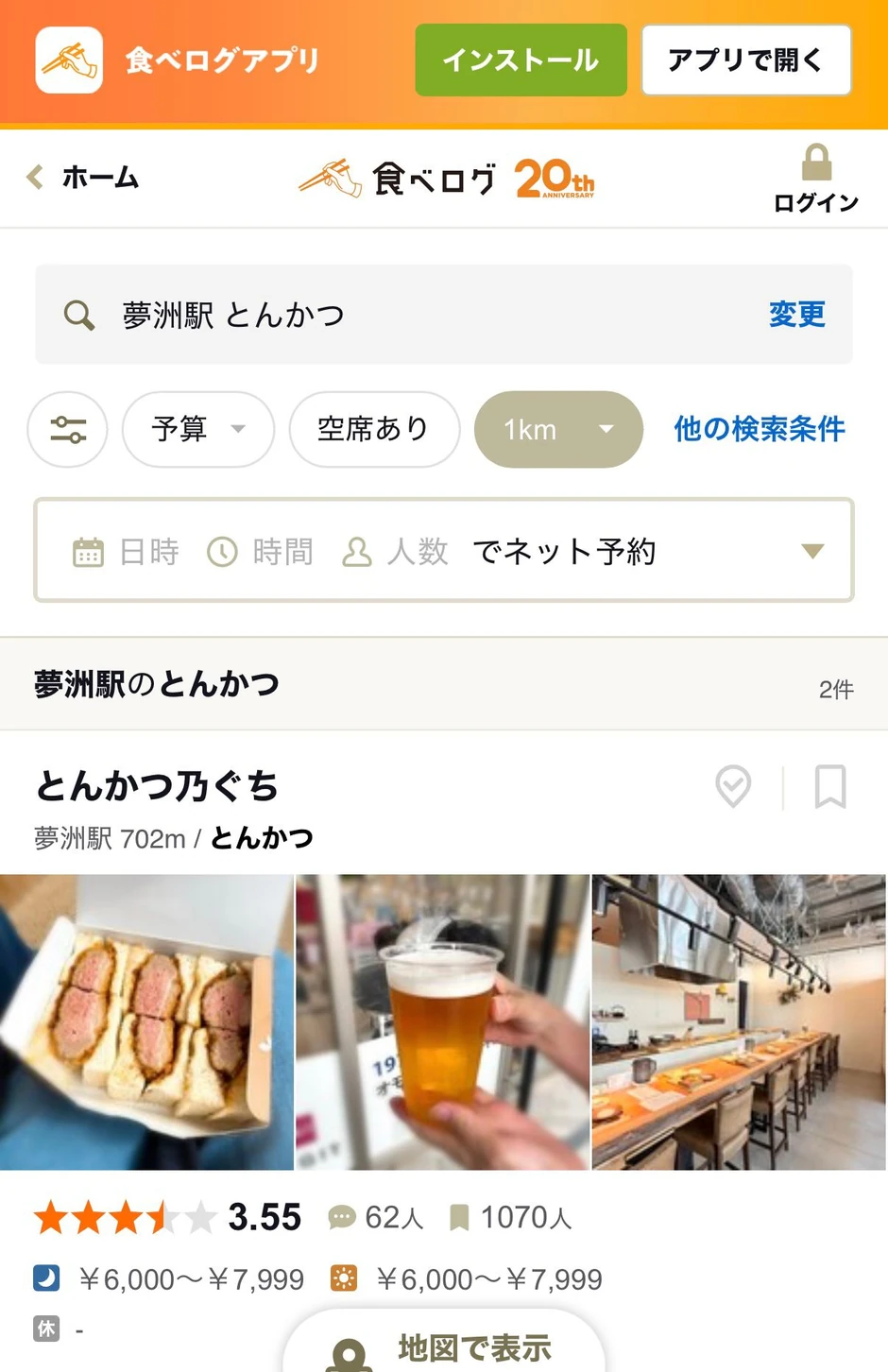This screenshot has width=888, height=1372.
Task: Tap the 夢洲駅 とんかつ search field
Action: (x=378, y=315)
